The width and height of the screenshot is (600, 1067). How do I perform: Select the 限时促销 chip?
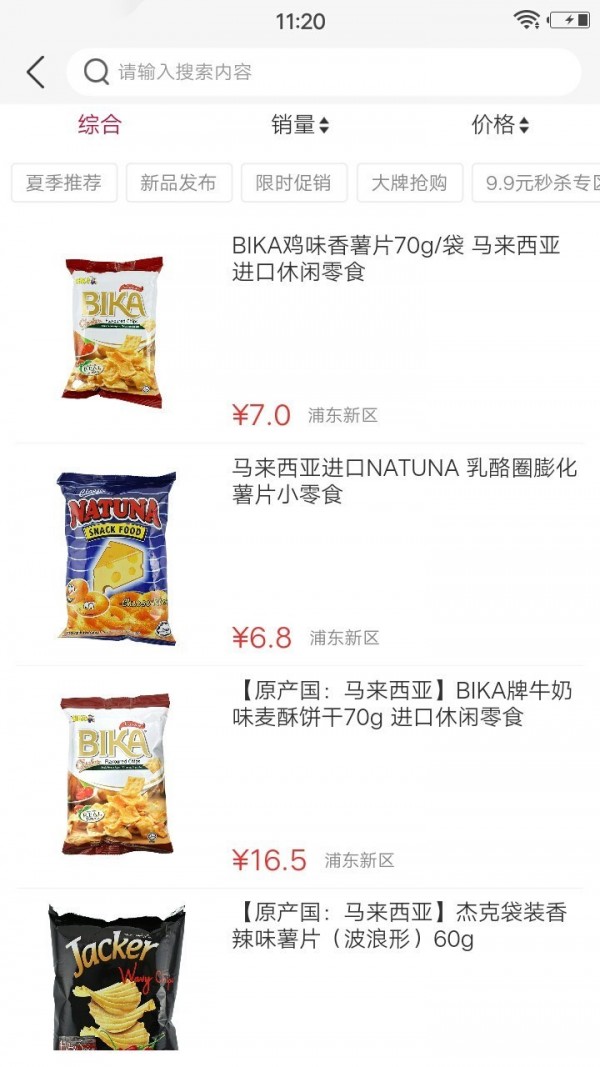(294, 182)
